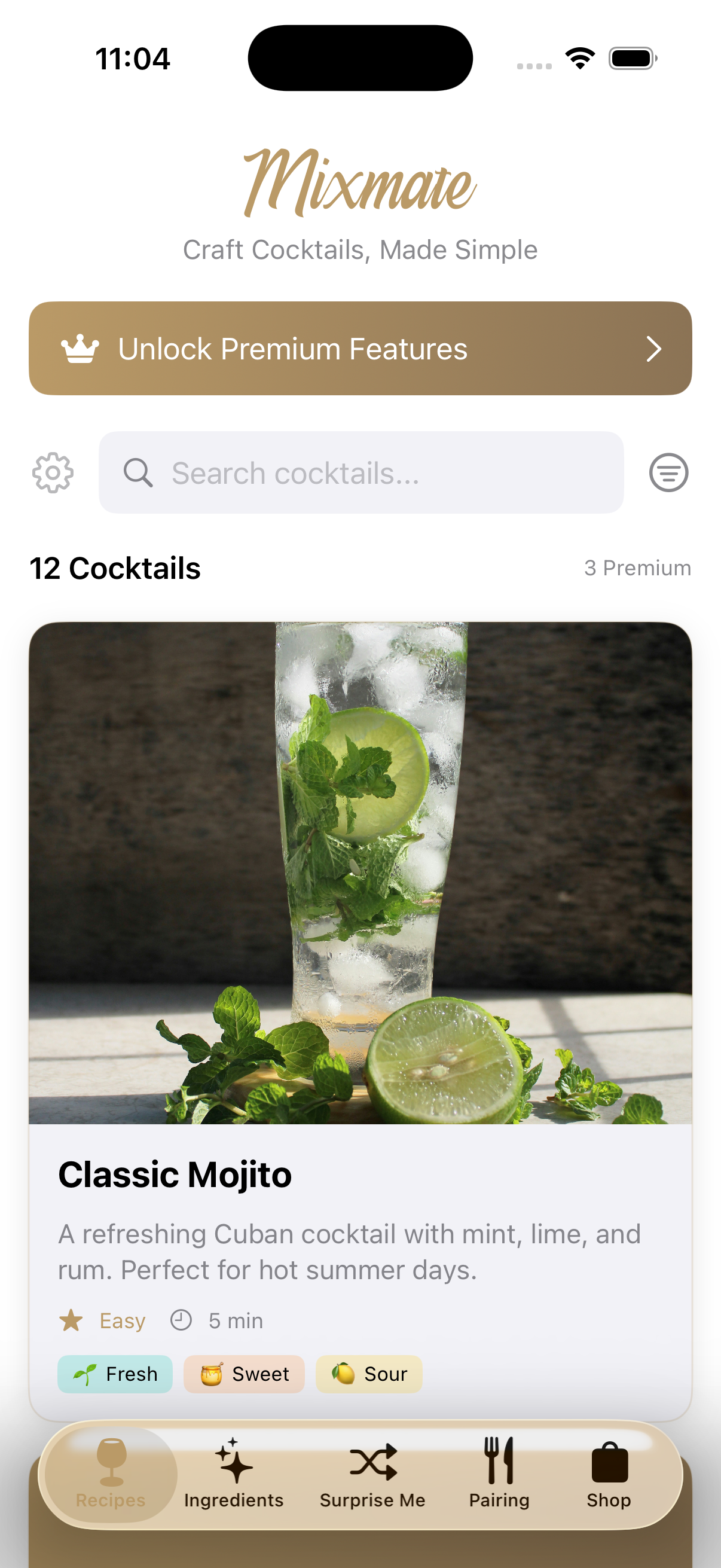Select the Recipes wine glass icon
The height and width of the screenshot is (1568, 721).
[x=109, y=1457]
